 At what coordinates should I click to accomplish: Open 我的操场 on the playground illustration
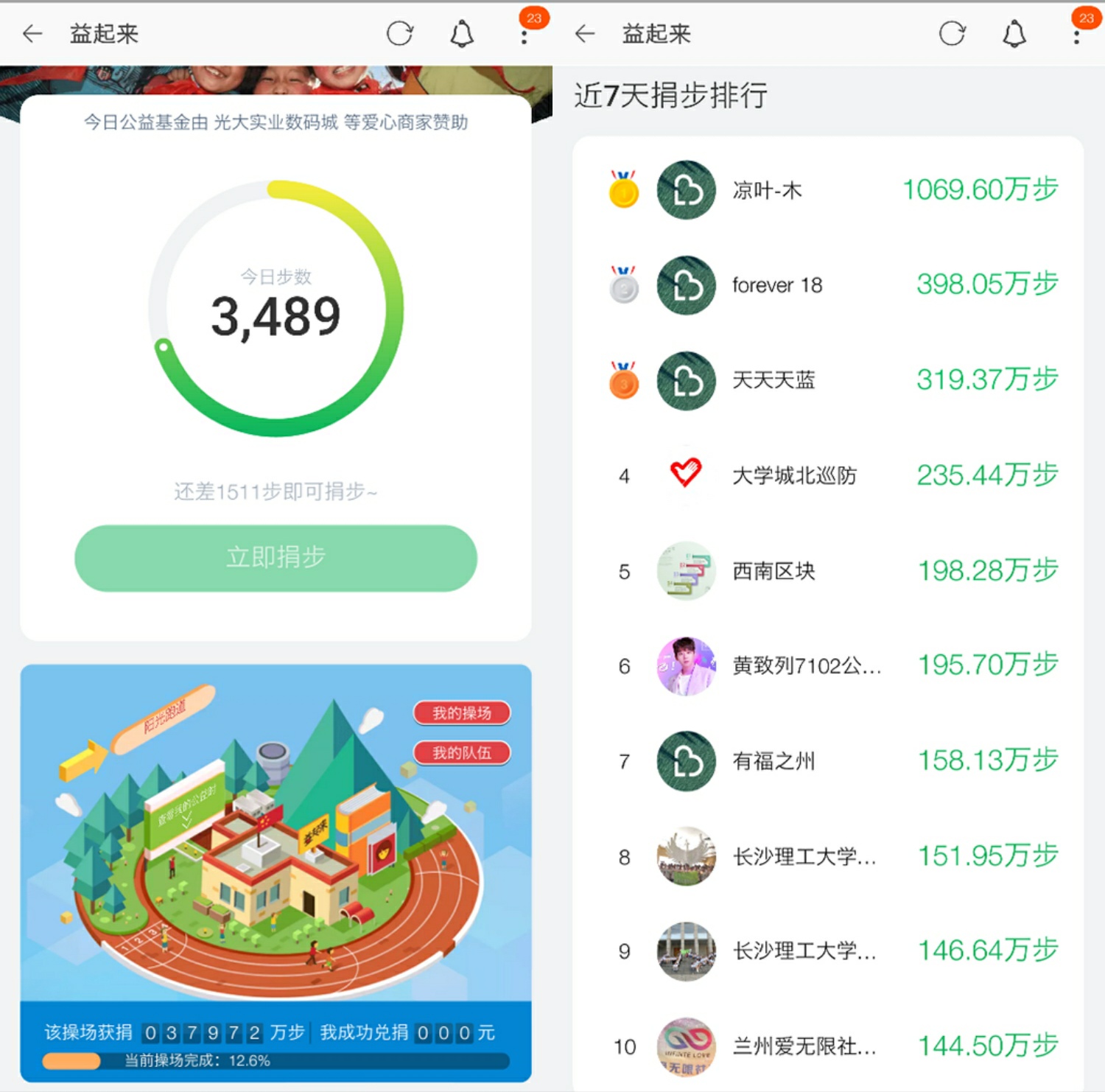click(462, 713)
